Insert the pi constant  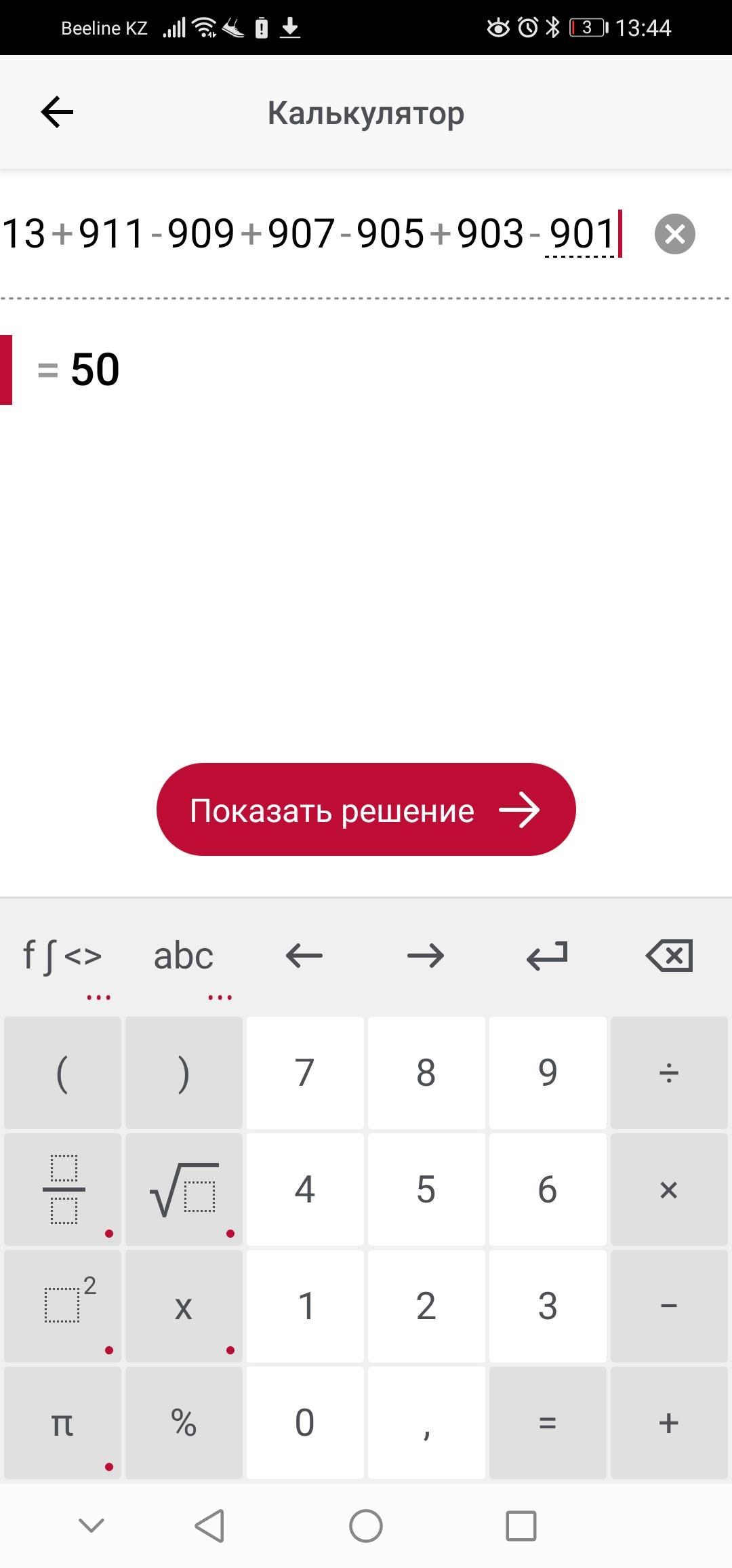click(62, 1423)
